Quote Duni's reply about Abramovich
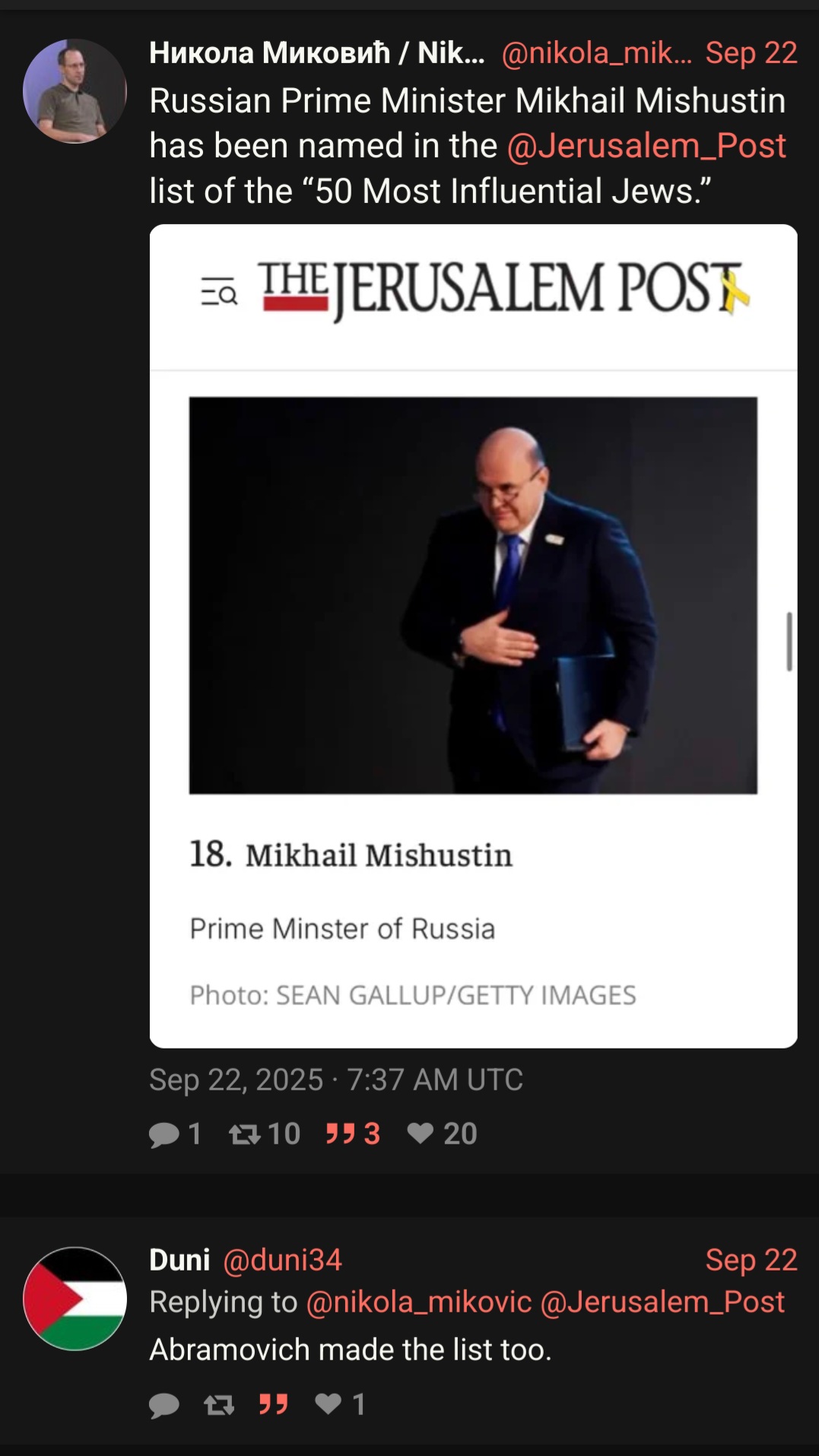Screen dimensions: 819x1456 click(273, 1404)
